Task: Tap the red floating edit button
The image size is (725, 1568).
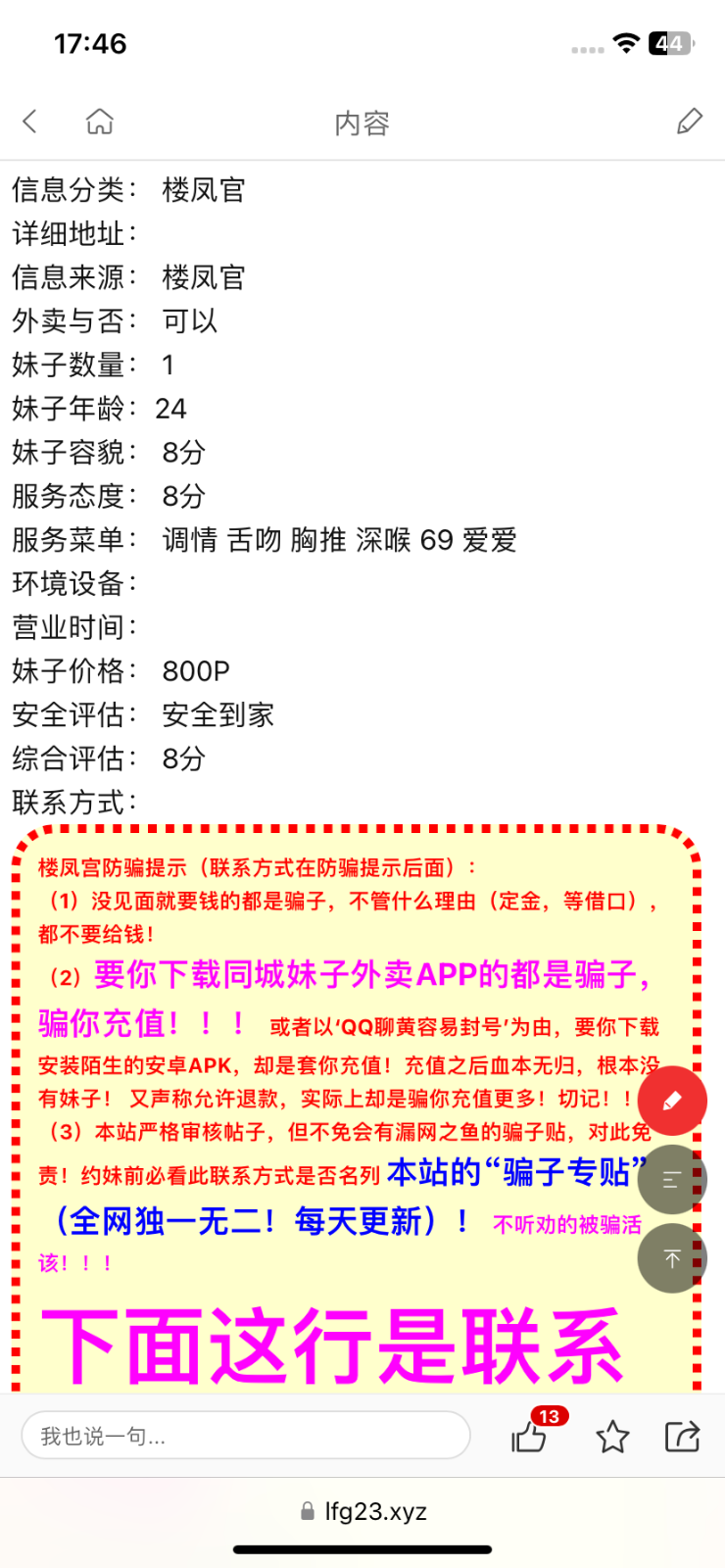Action: [x=672, y=1101]
